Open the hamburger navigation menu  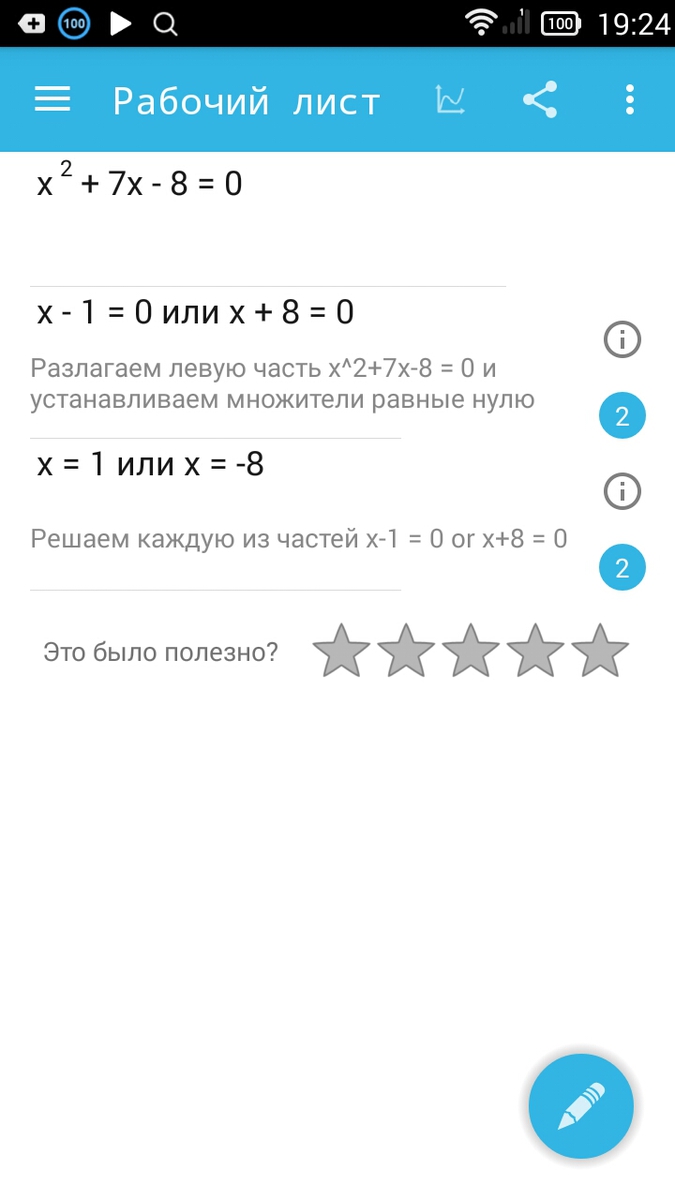pos(52,100)
